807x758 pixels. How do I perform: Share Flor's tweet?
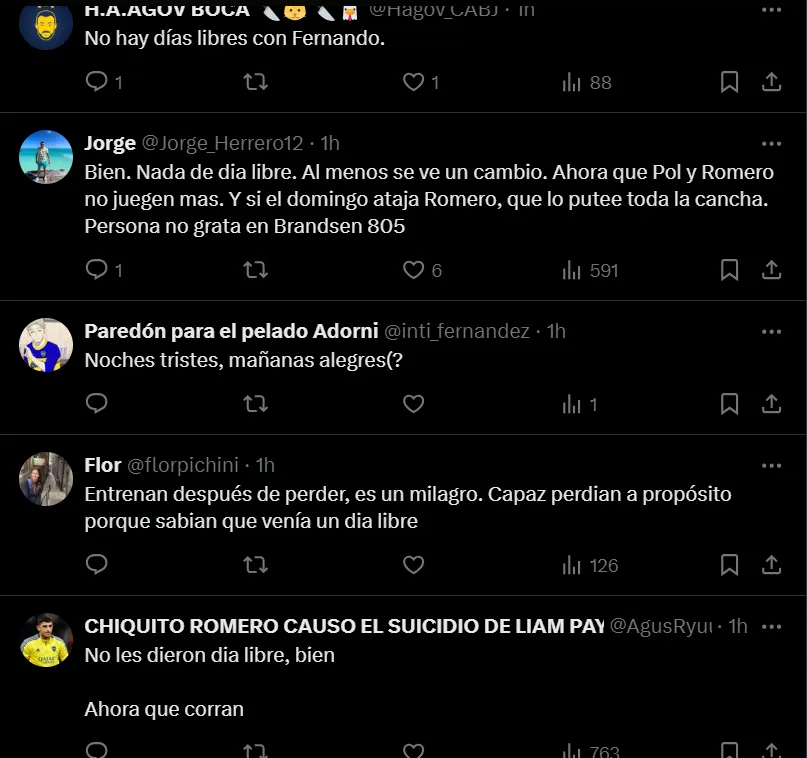tap(772, 565)
